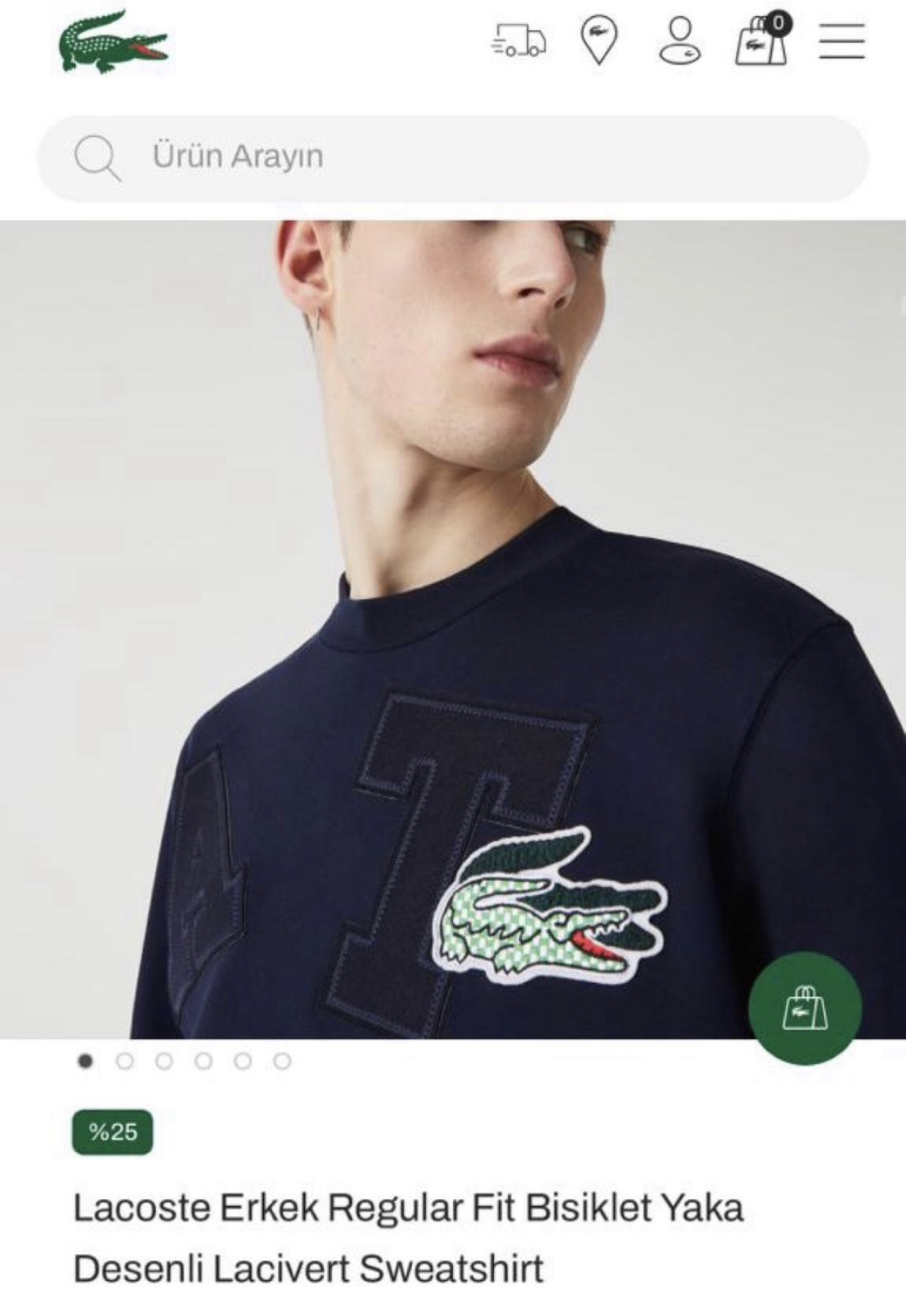Open the delivery truck tracking icon
906x1316 pixels.
pos(519,40)
